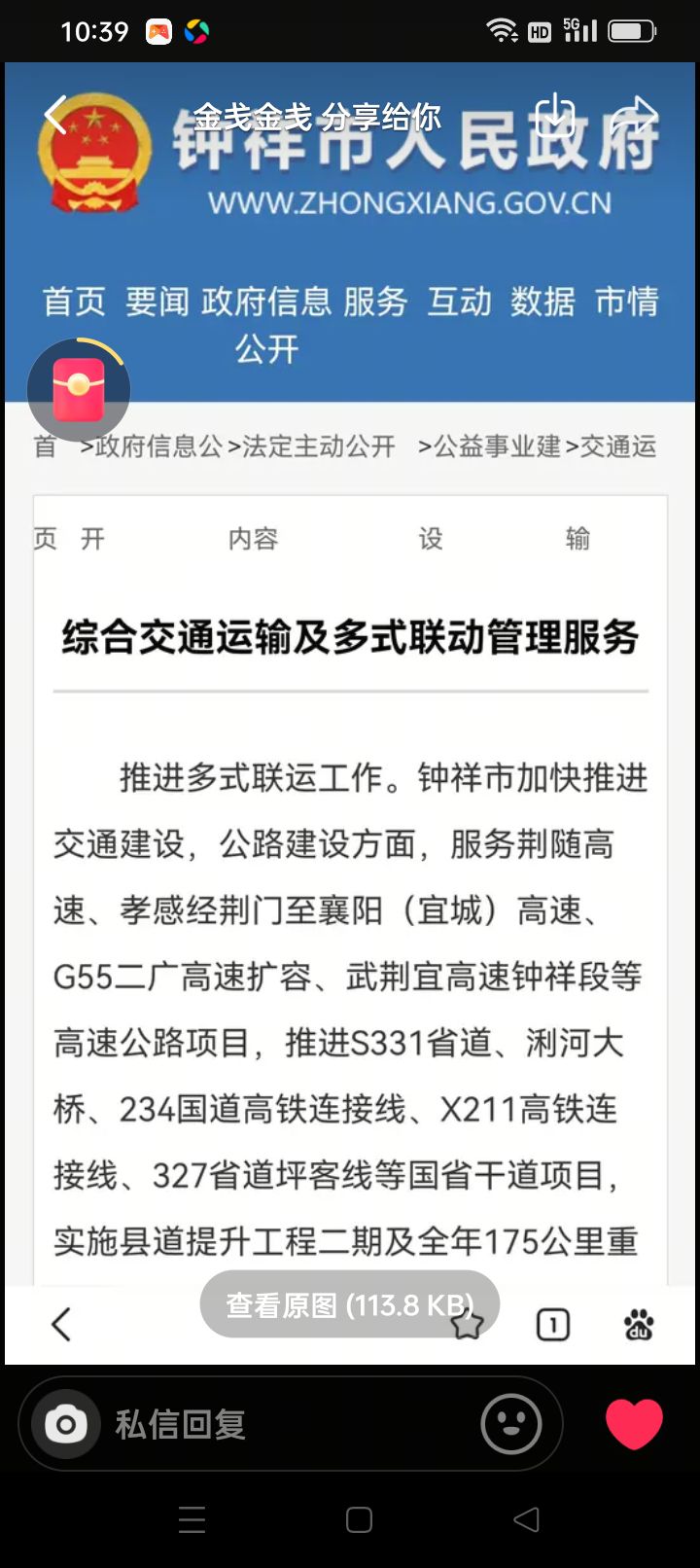Image resolution: width=700 pixels, height=1568 pixels.
Task: View the original image (113.8 KB)
Action: tap(349, 1304)
